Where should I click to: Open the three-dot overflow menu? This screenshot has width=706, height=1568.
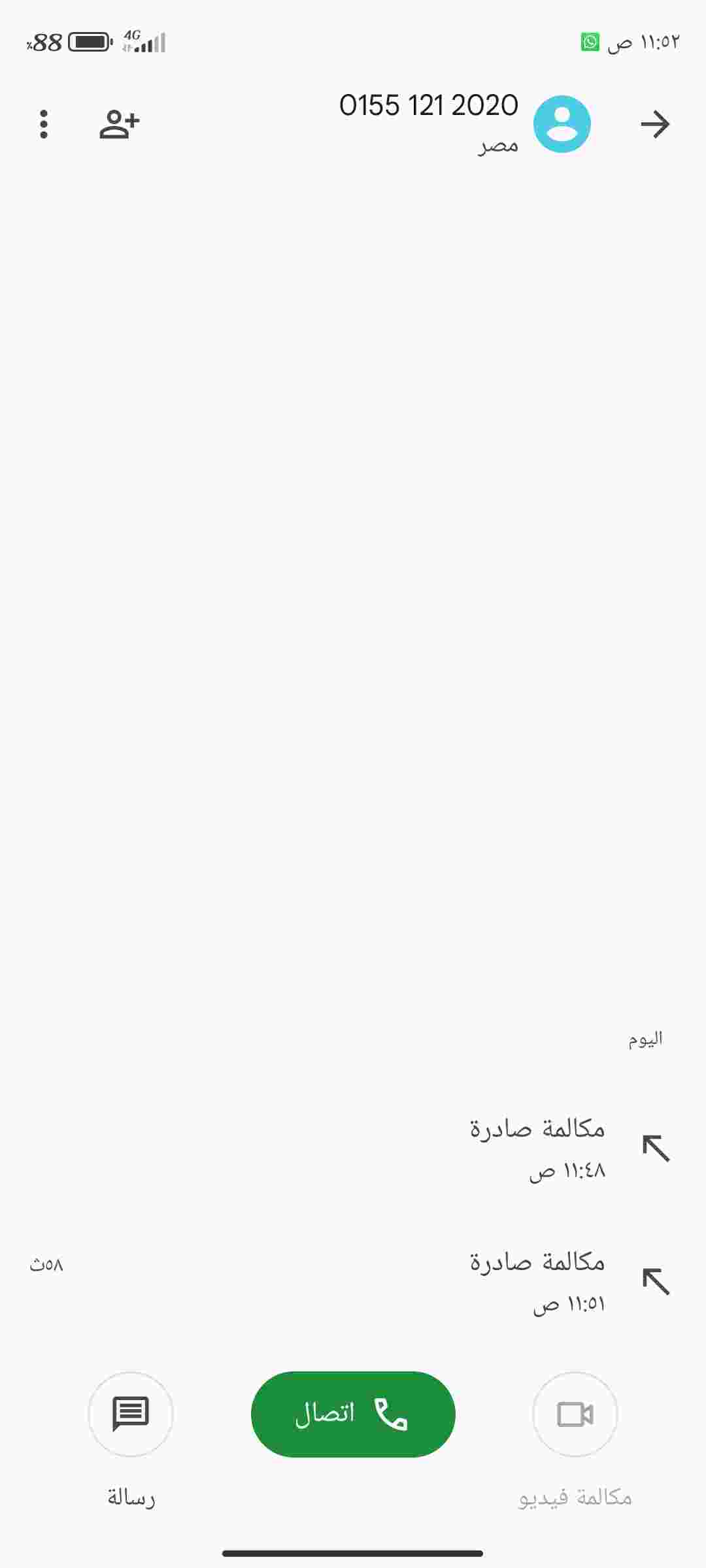(x=44, y=124)
